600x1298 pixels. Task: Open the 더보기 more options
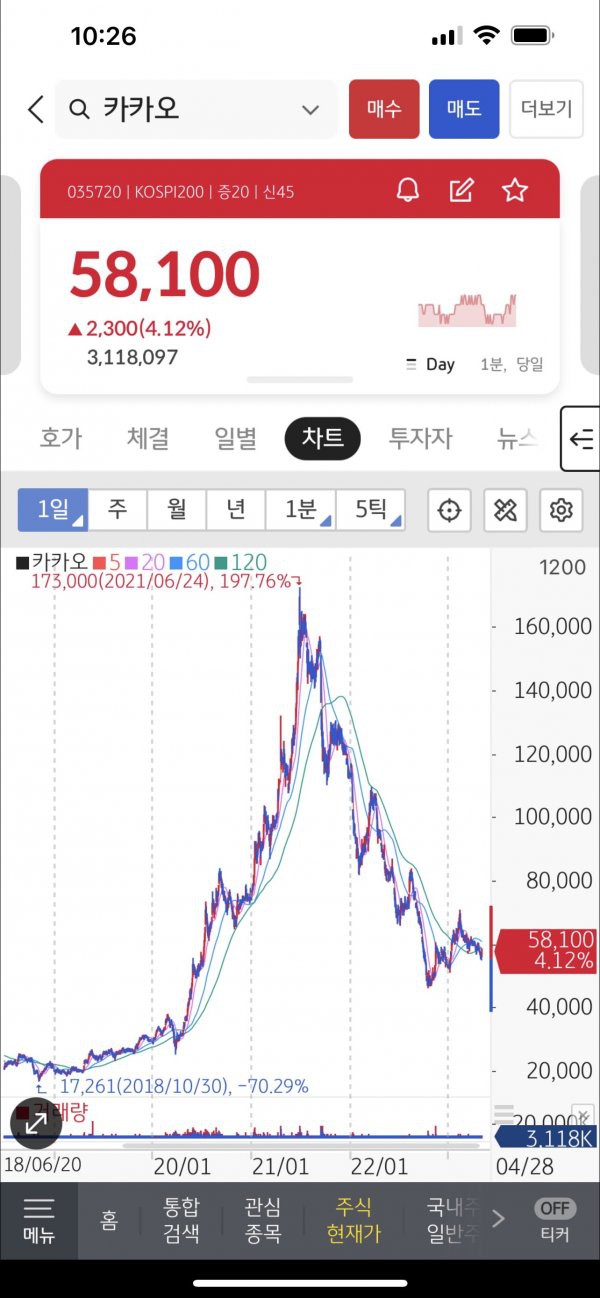(547, 109)
